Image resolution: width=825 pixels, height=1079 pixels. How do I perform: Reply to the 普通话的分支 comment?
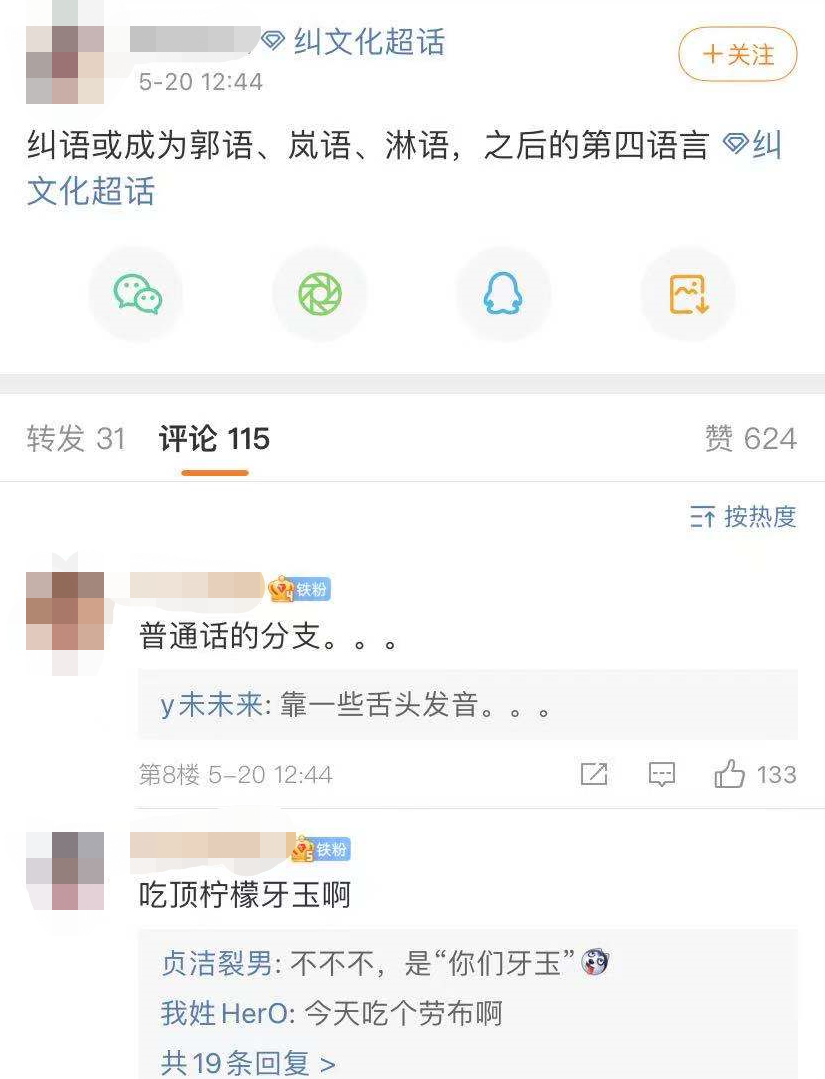point(662,774)
